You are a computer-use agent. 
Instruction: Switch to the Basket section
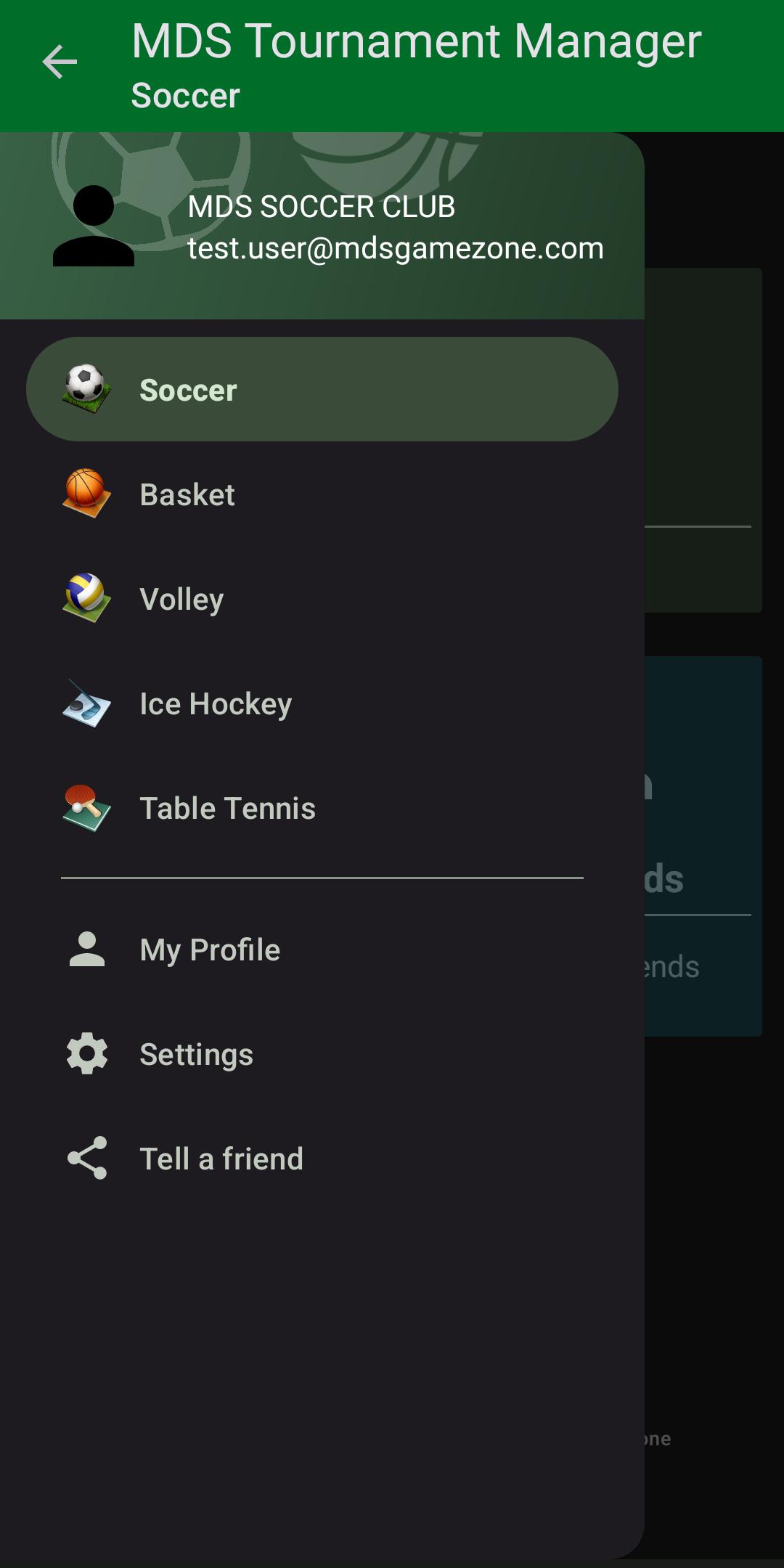coord(322,494)
